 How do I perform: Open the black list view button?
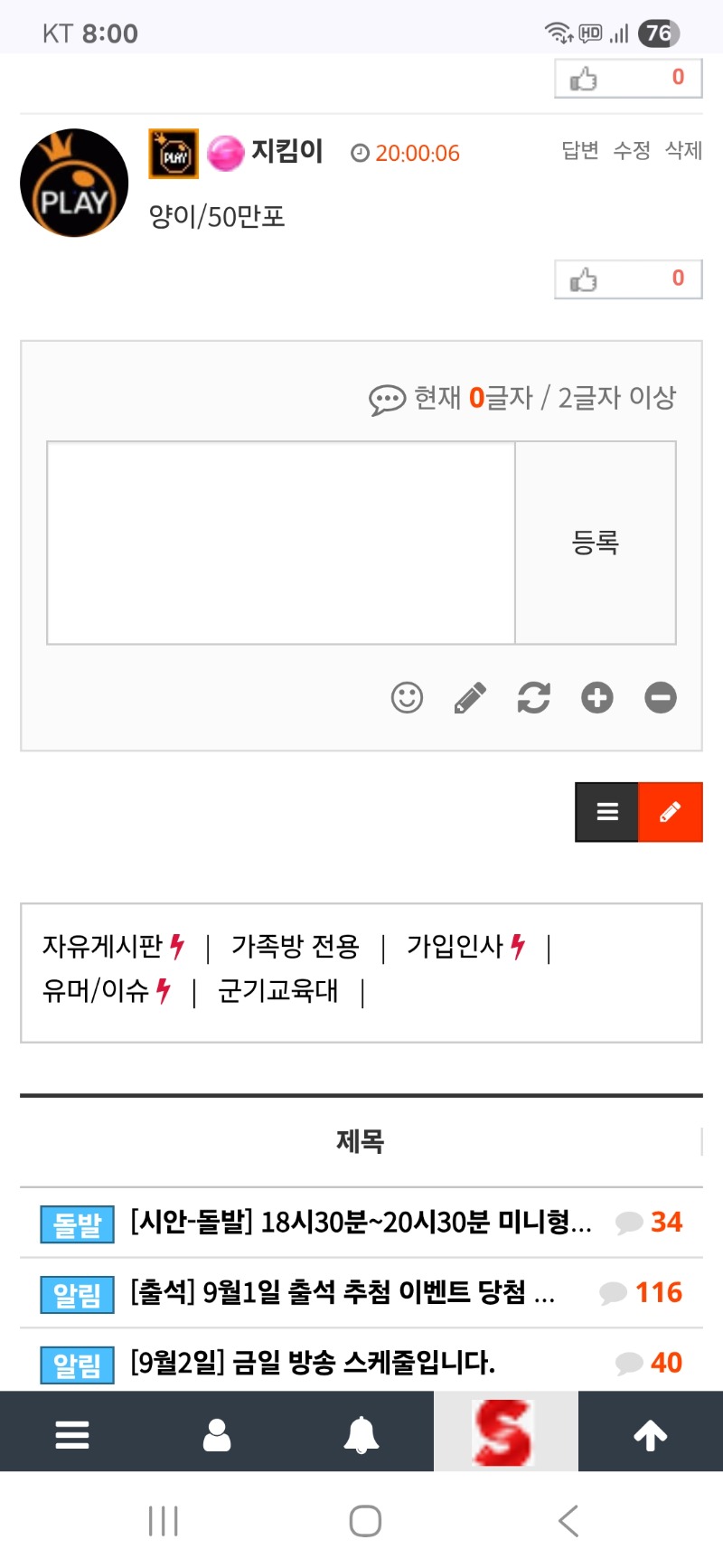click(607, 812)
